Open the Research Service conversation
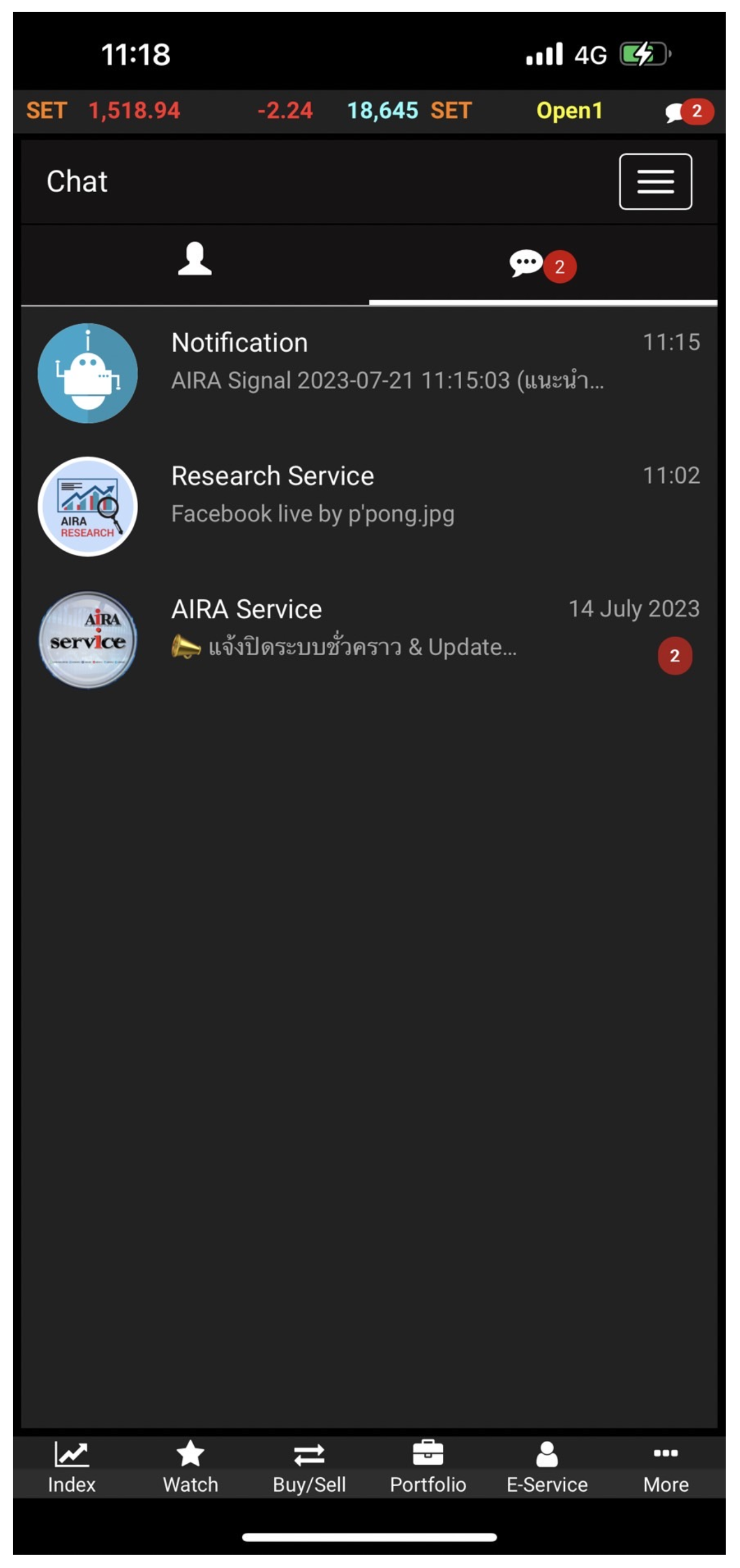This screenshot has height=1568, width=740. pos(369,506)
